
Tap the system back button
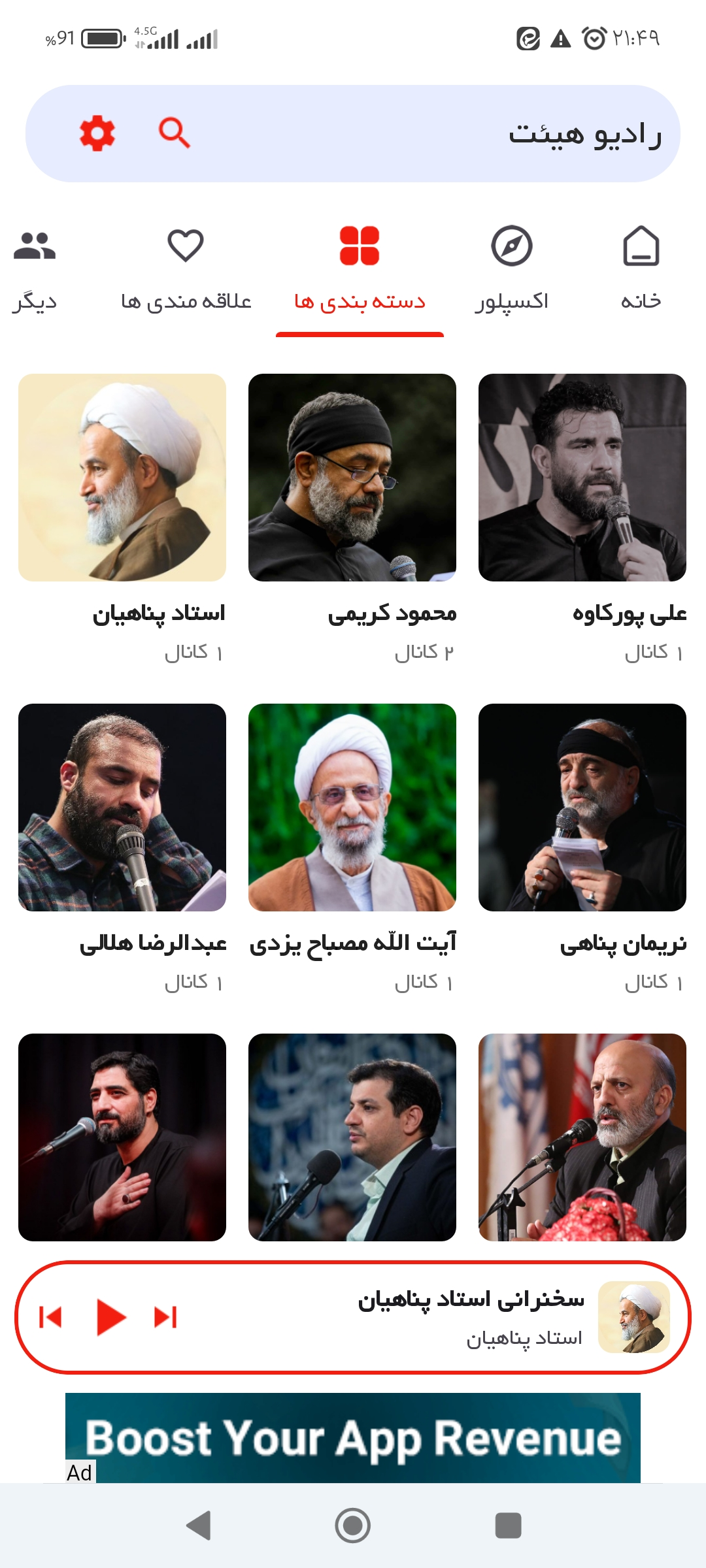(199, 1526)
